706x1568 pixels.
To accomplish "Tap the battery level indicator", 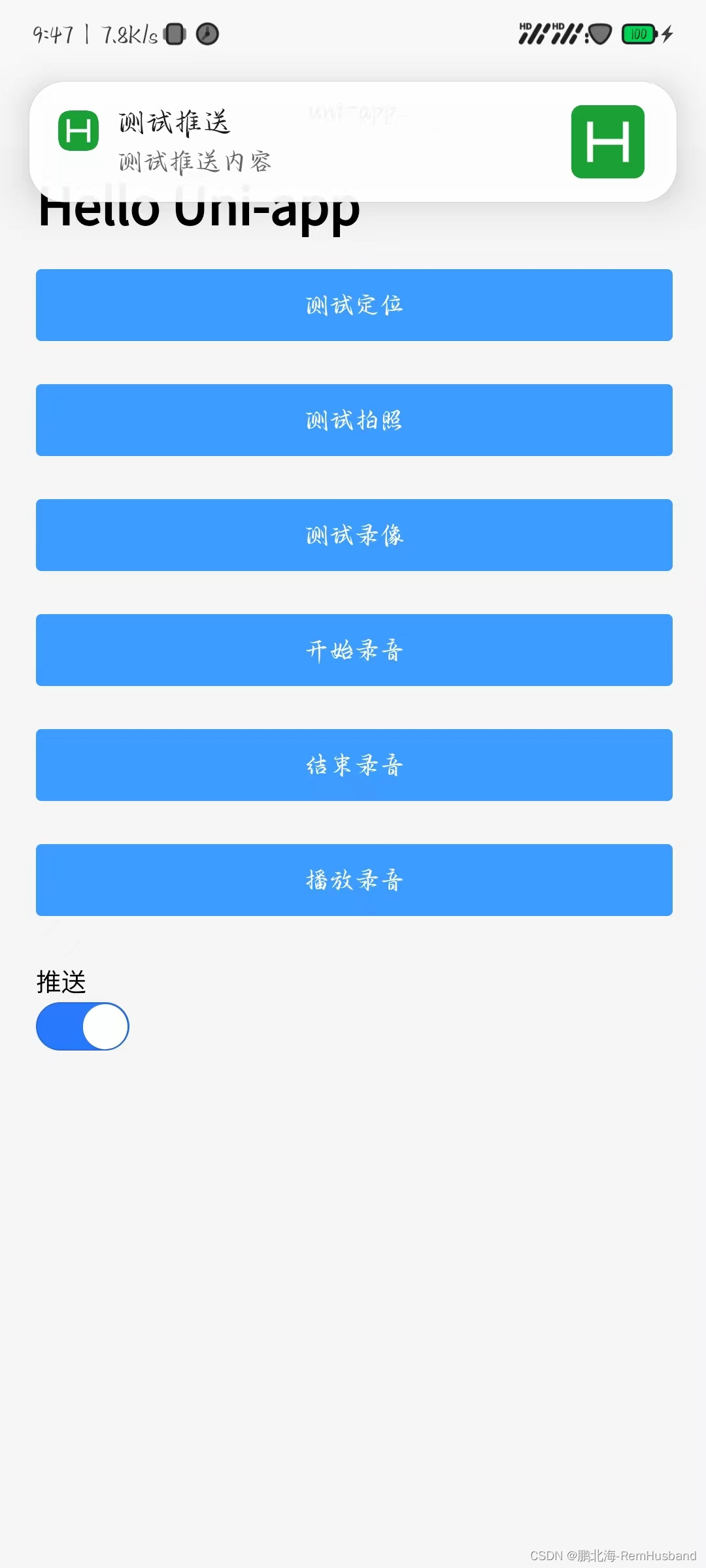I will (639, 34).
